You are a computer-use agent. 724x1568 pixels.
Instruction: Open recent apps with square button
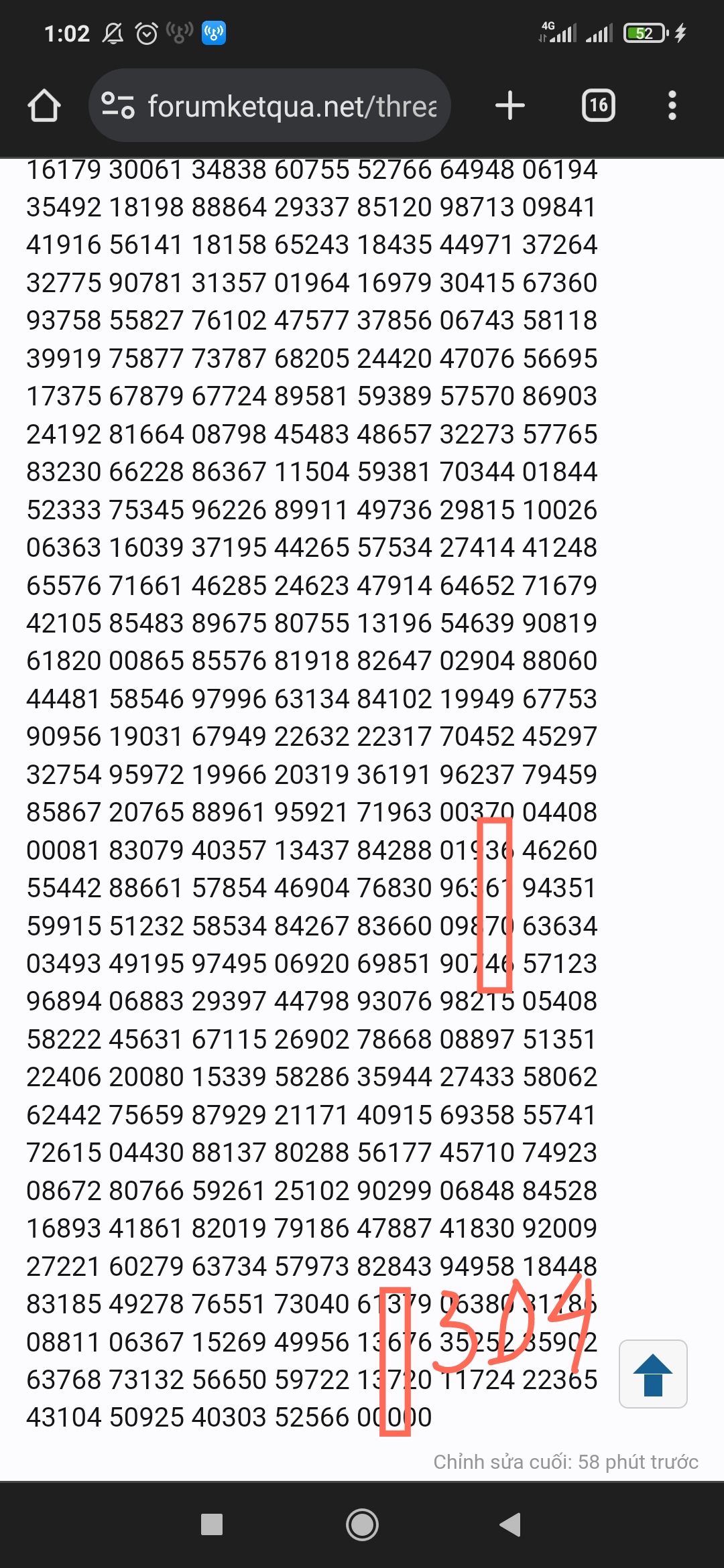click(x=212, y=1524)
